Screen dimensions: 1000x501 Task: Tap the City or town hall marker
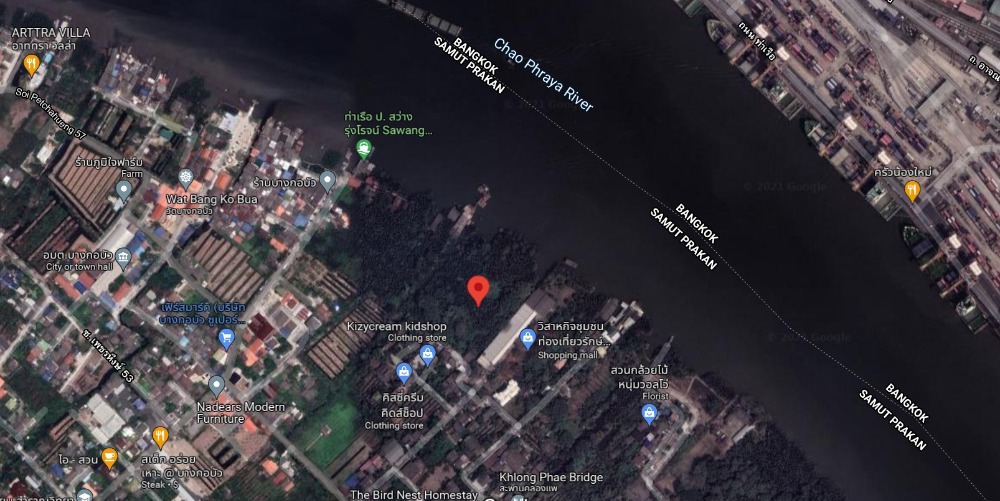tap(122, 259)
